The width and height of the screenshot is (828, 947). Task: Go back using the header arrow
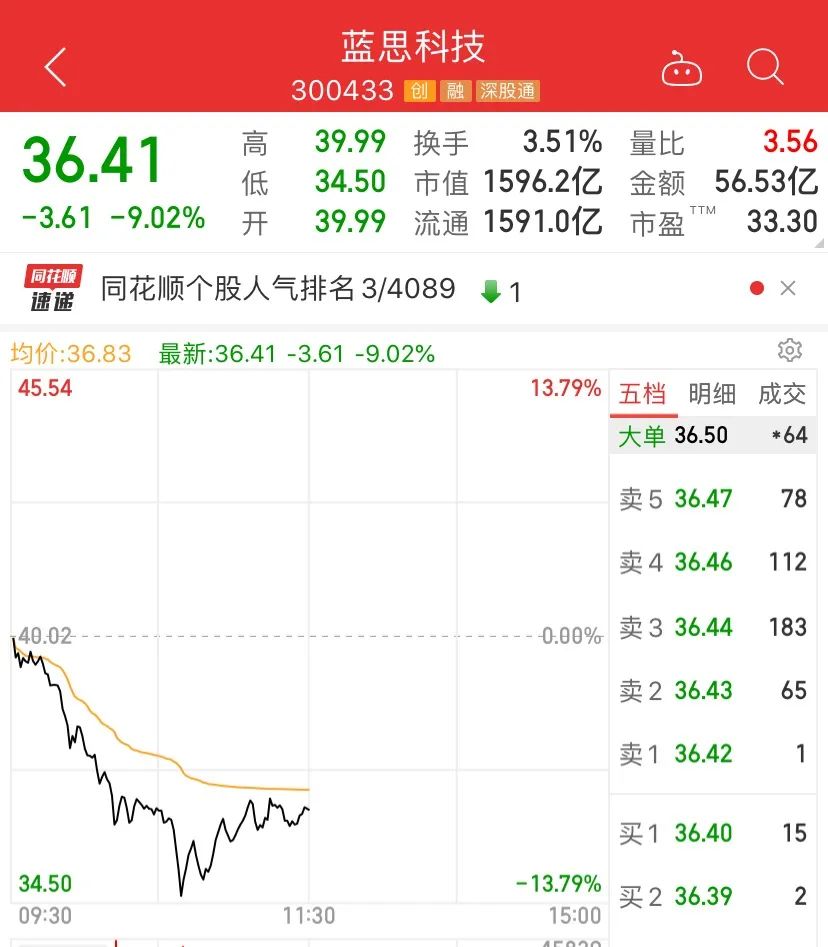click(56, 68)
